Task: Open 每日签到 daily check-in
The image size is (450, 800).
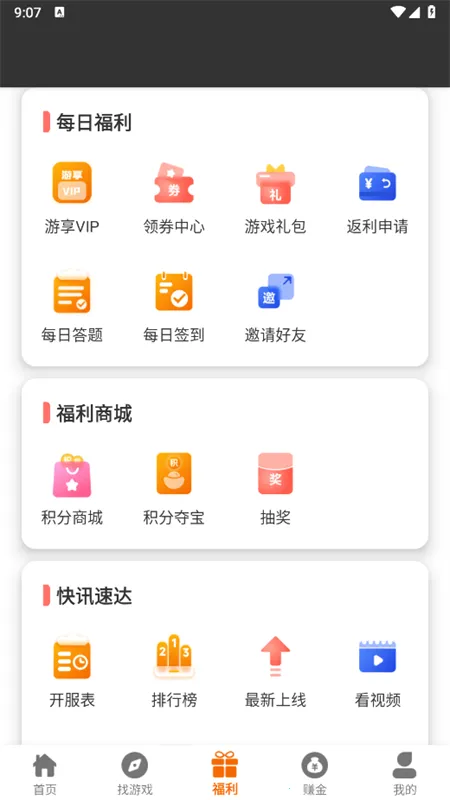Action: (174, 307)
